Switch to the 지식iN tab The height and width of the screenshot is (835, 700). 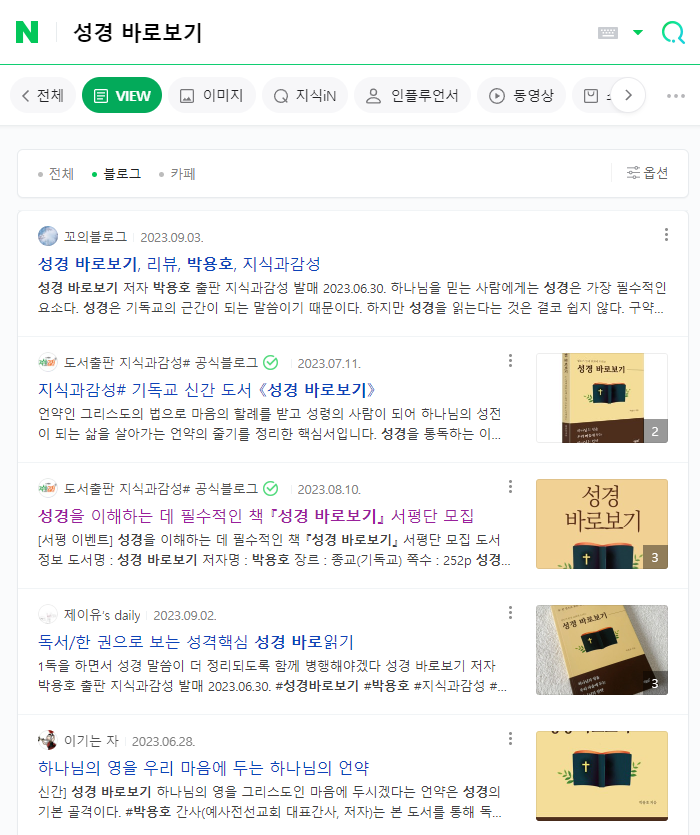[x=304, y=96]
